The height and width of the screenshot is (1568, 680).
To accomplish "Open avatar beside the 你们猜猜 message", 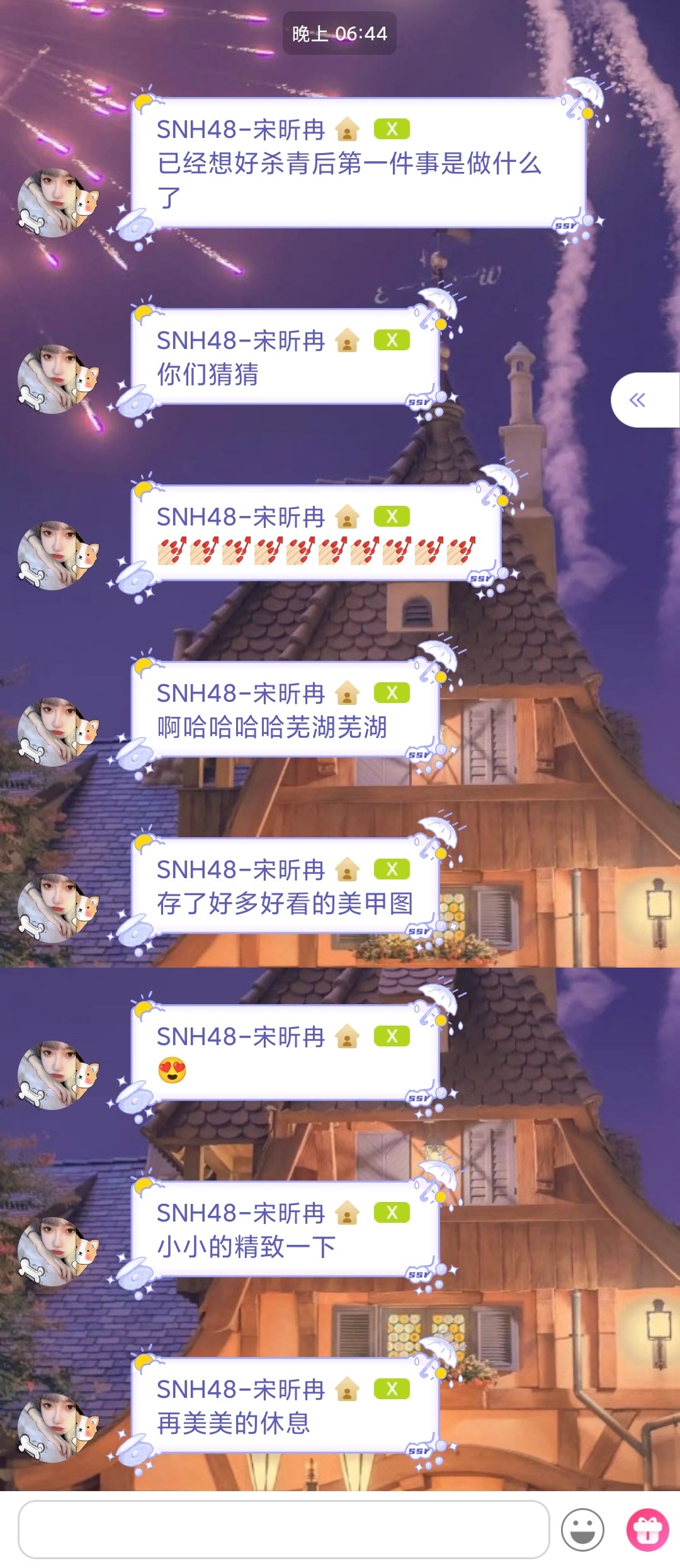I will 58,379.
